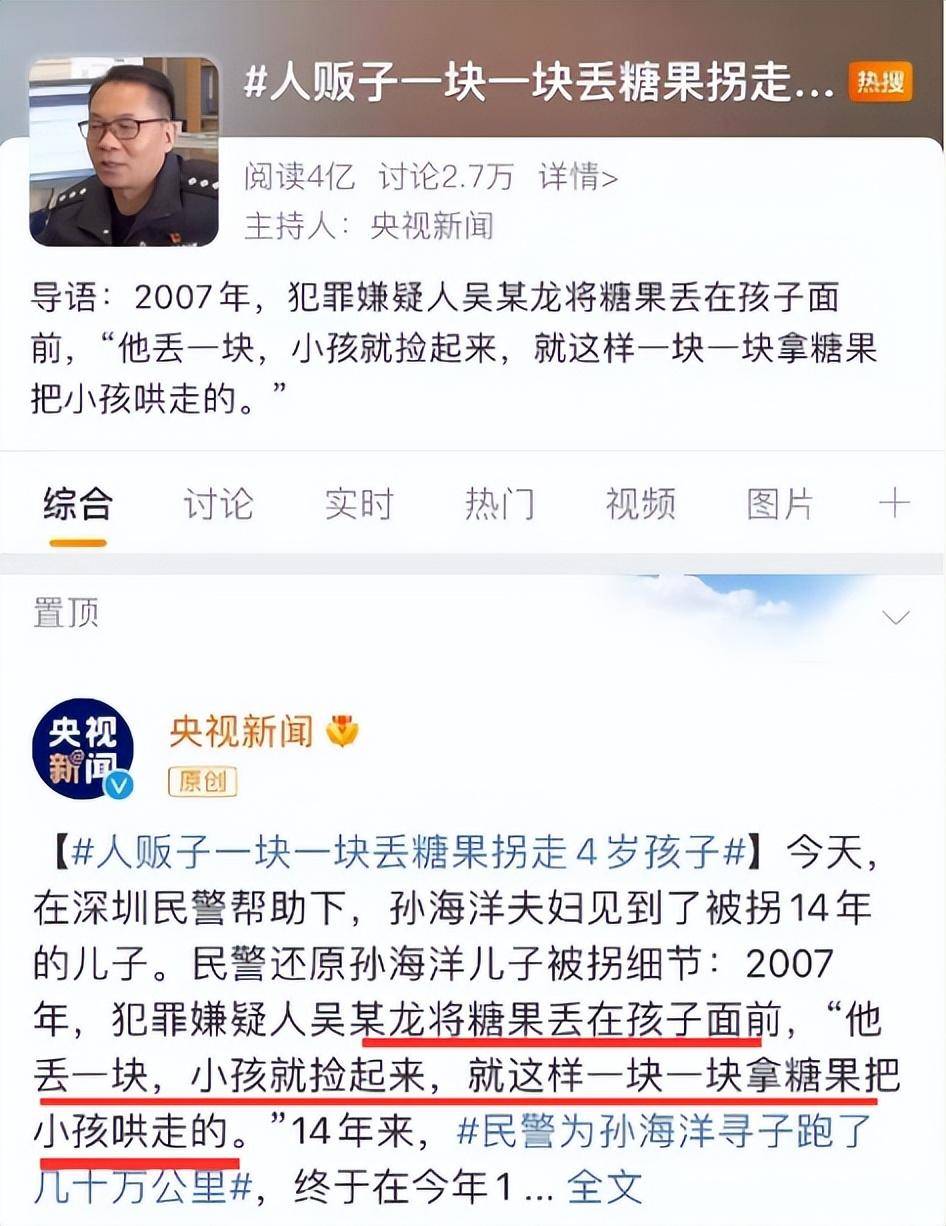Image resolution: width=946 pixels, height=1226 pixels.
Task: Switch to the 视频 tab
Action: (640, 503)
